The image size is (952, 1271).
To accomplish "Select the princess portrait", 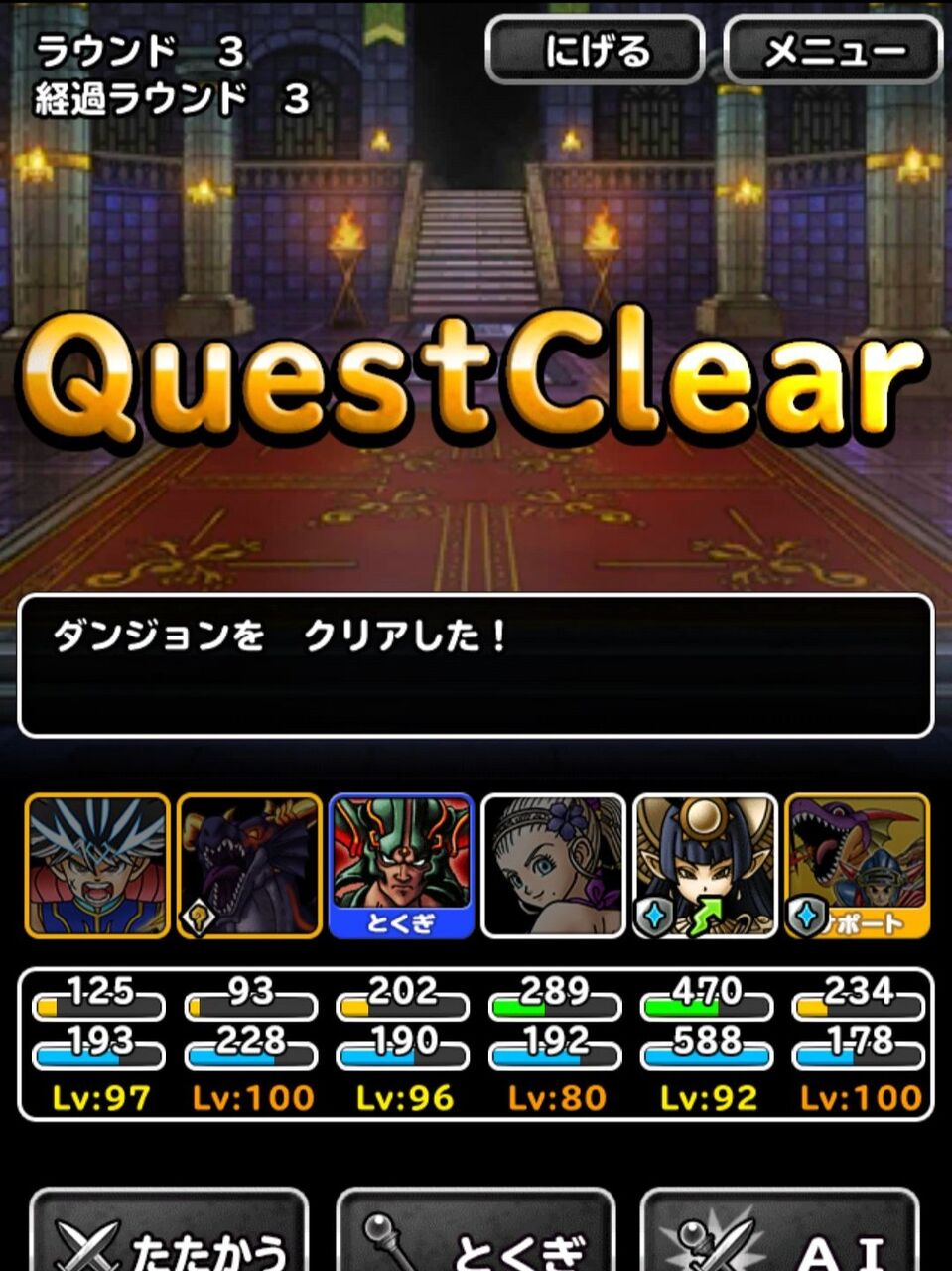I will 554,864.
